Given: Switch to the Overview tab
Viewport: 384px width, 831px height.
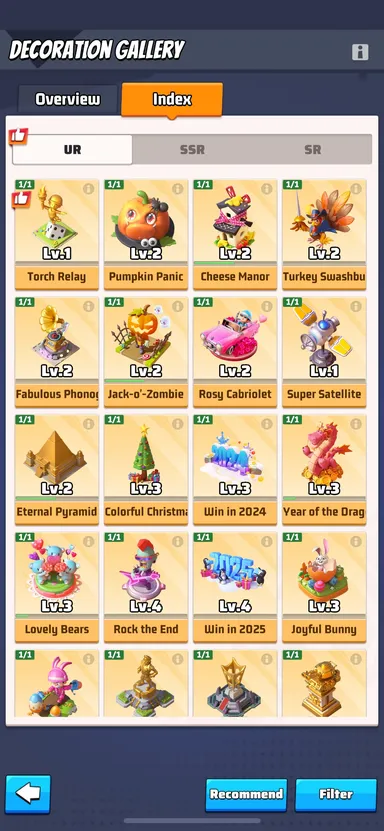Looking at the screenshot, I should 67,99.
